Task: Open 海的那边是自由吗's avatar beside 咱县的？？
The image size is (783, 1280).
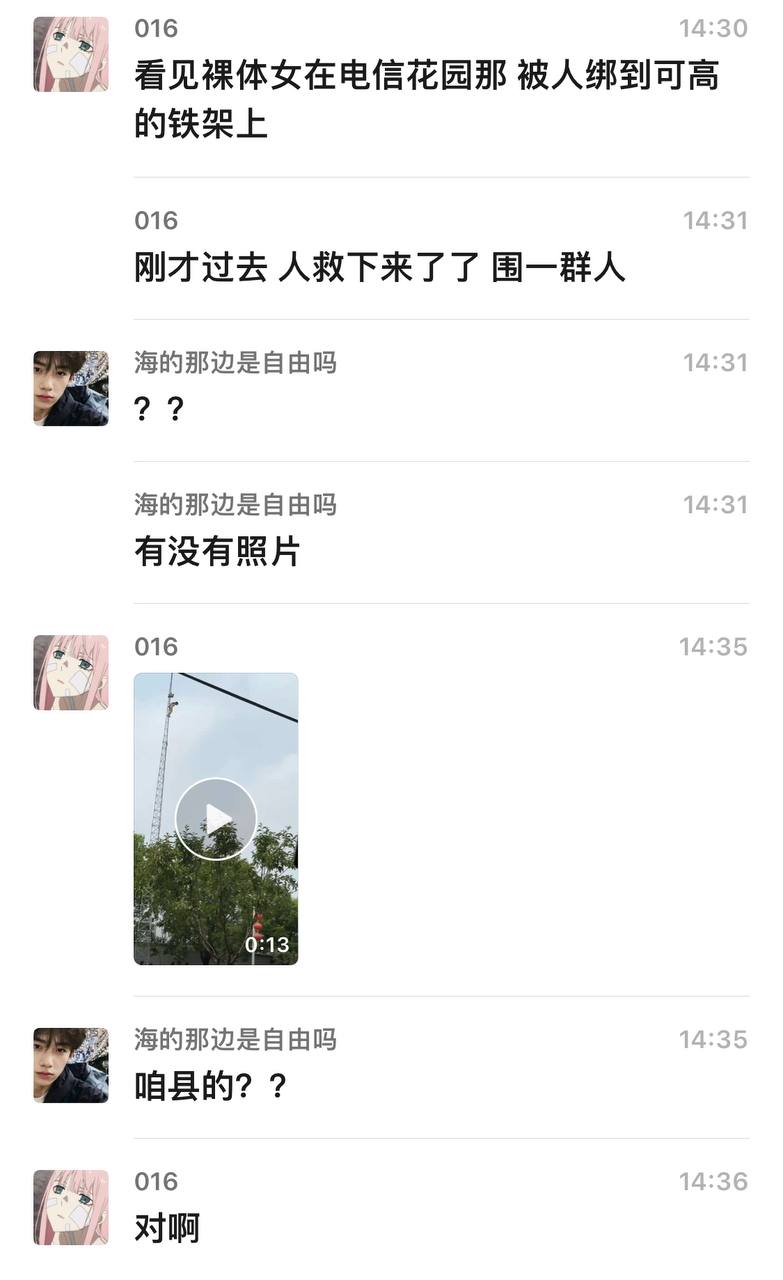Action: pos(71,1065)
